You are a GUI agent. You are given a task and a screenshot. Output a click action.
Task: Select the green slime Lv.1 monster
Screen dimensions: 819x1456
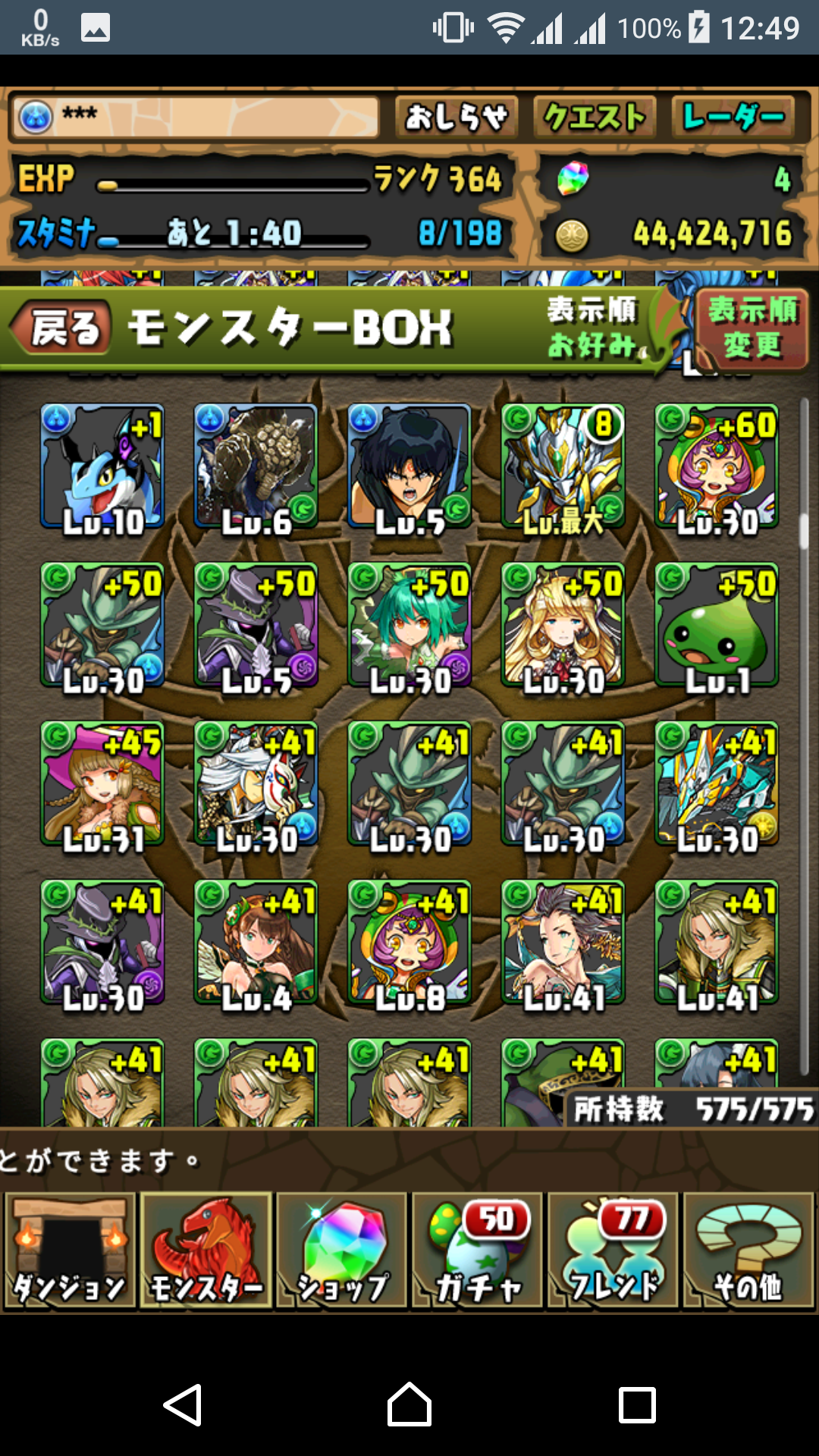717,625
